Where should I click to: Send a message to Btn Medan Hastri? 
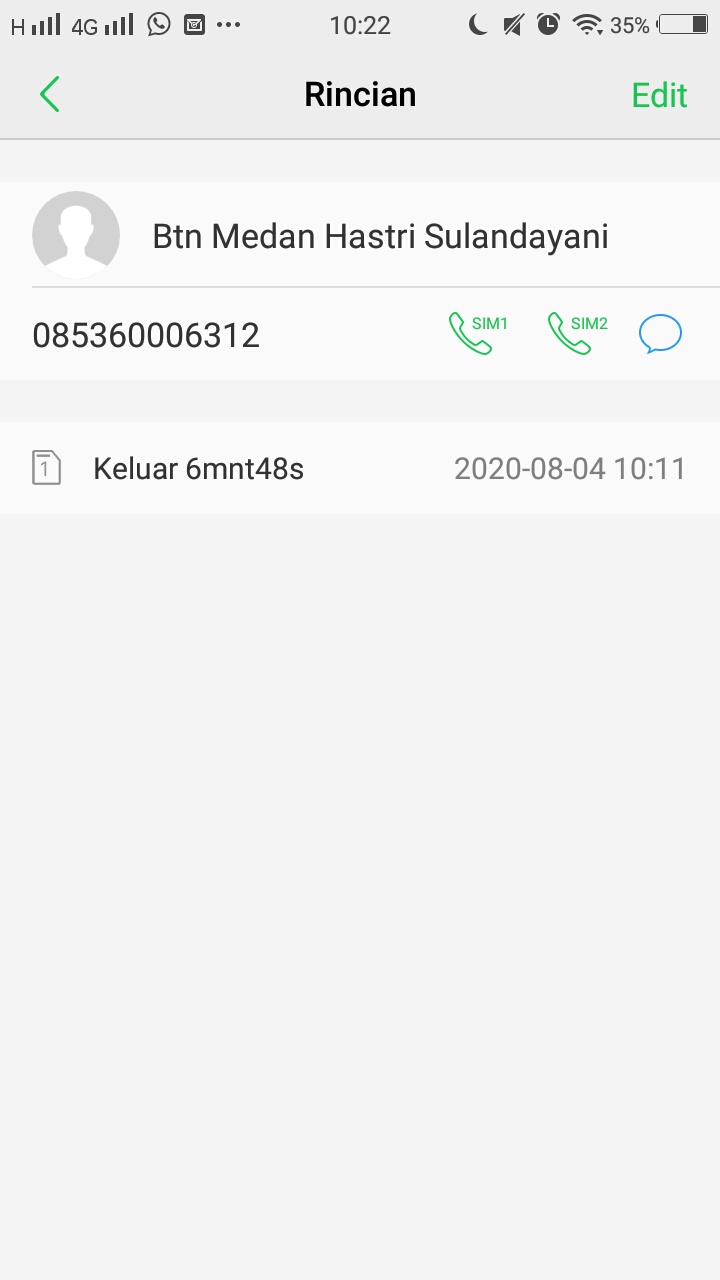point(660,334)
